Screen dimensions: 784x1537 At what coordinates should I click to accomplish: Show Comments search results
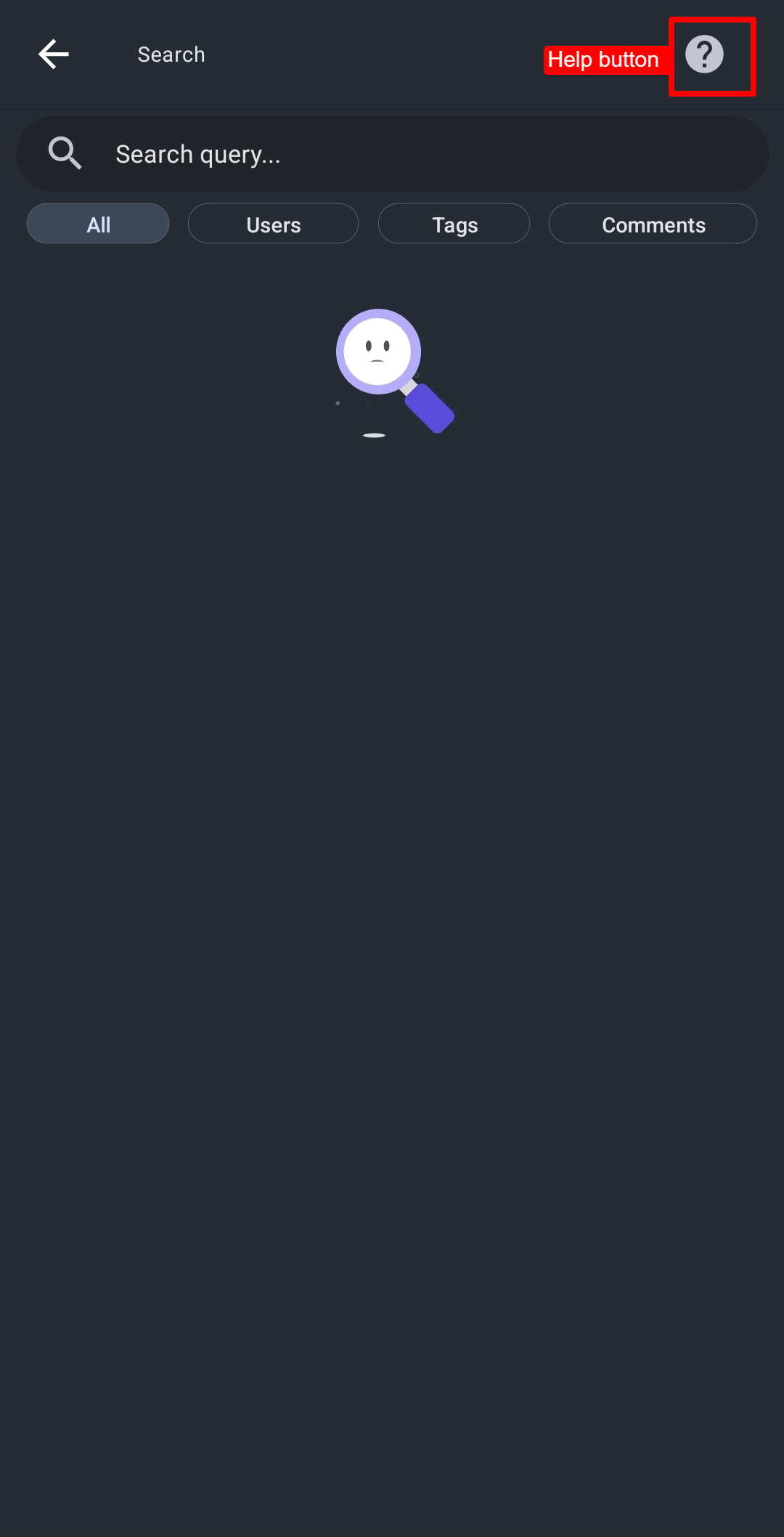(653, 224)
